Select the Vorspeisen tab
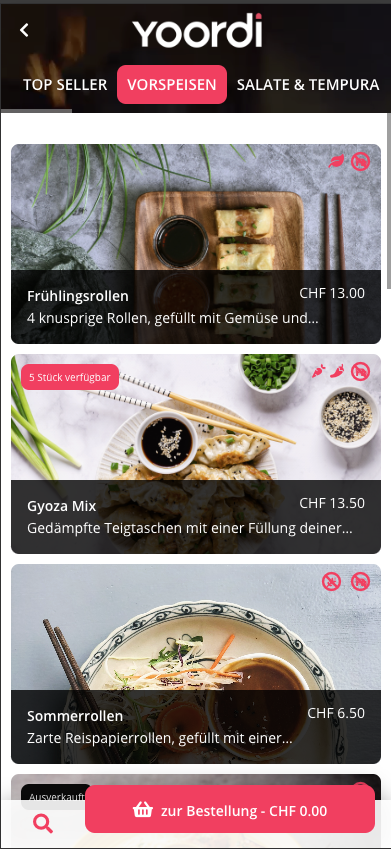 (172, 84)
